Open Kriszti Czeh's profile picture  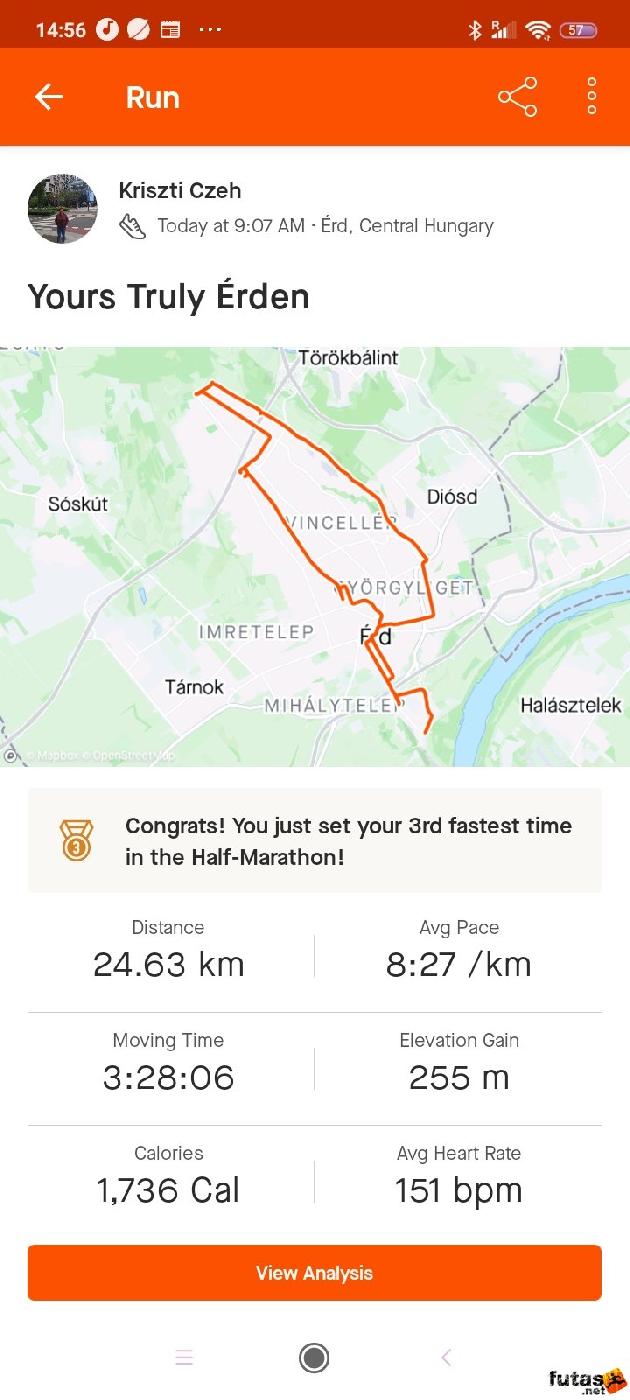click(62, 209)
